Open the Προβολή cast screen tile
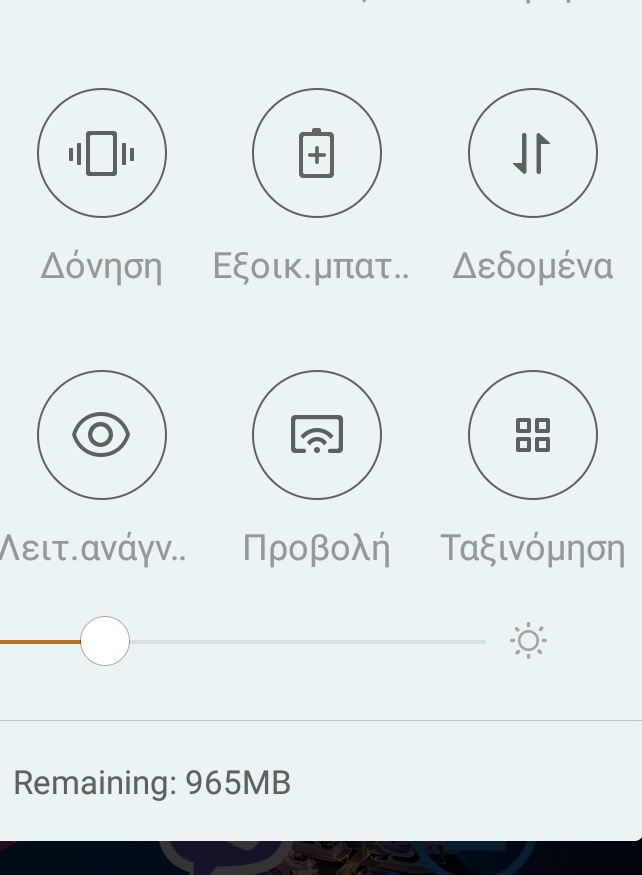Screen dimensions: 642x875 click(x=317, y=435)
